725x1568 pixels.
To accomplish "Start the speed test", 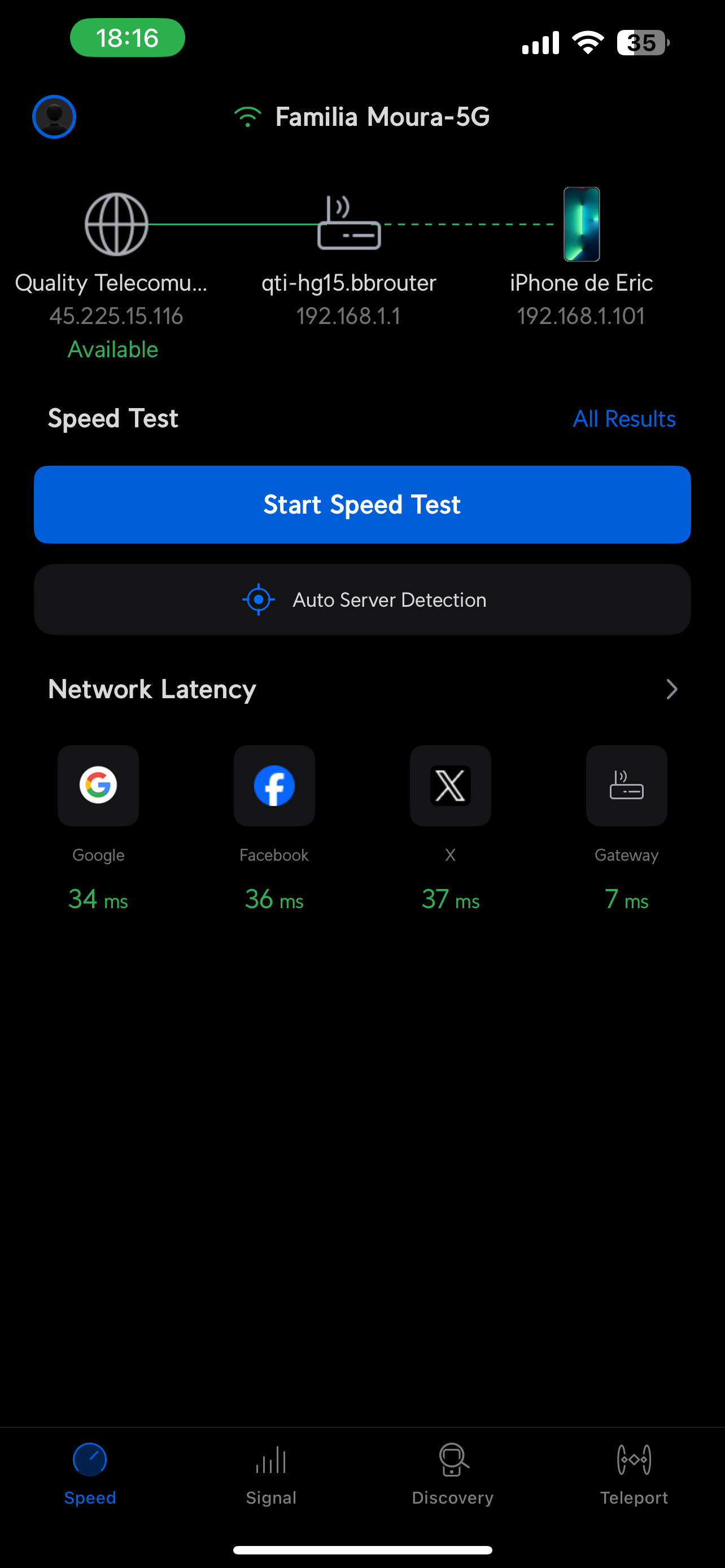I will (362, 504).
